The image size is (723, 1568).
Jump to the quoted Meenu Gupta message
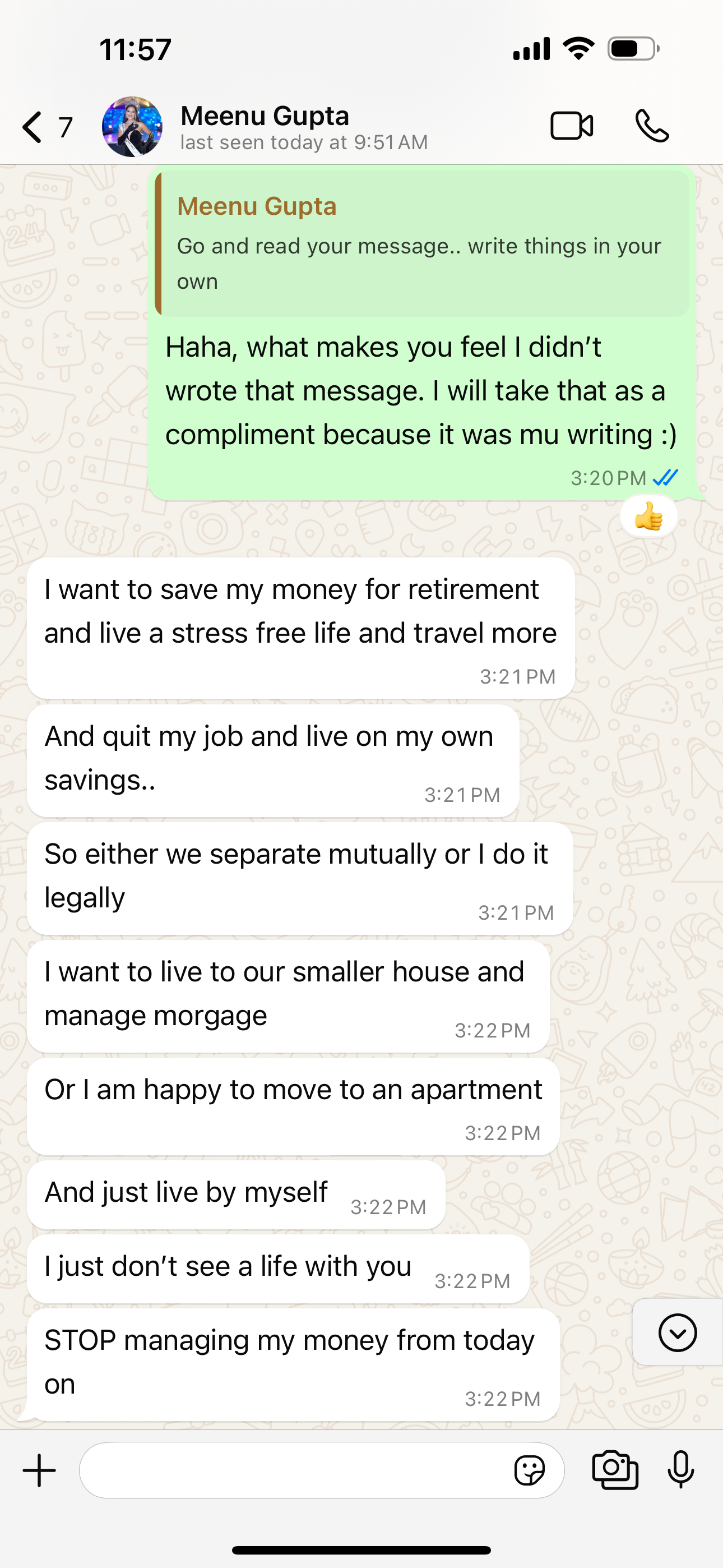pos(421,243)
